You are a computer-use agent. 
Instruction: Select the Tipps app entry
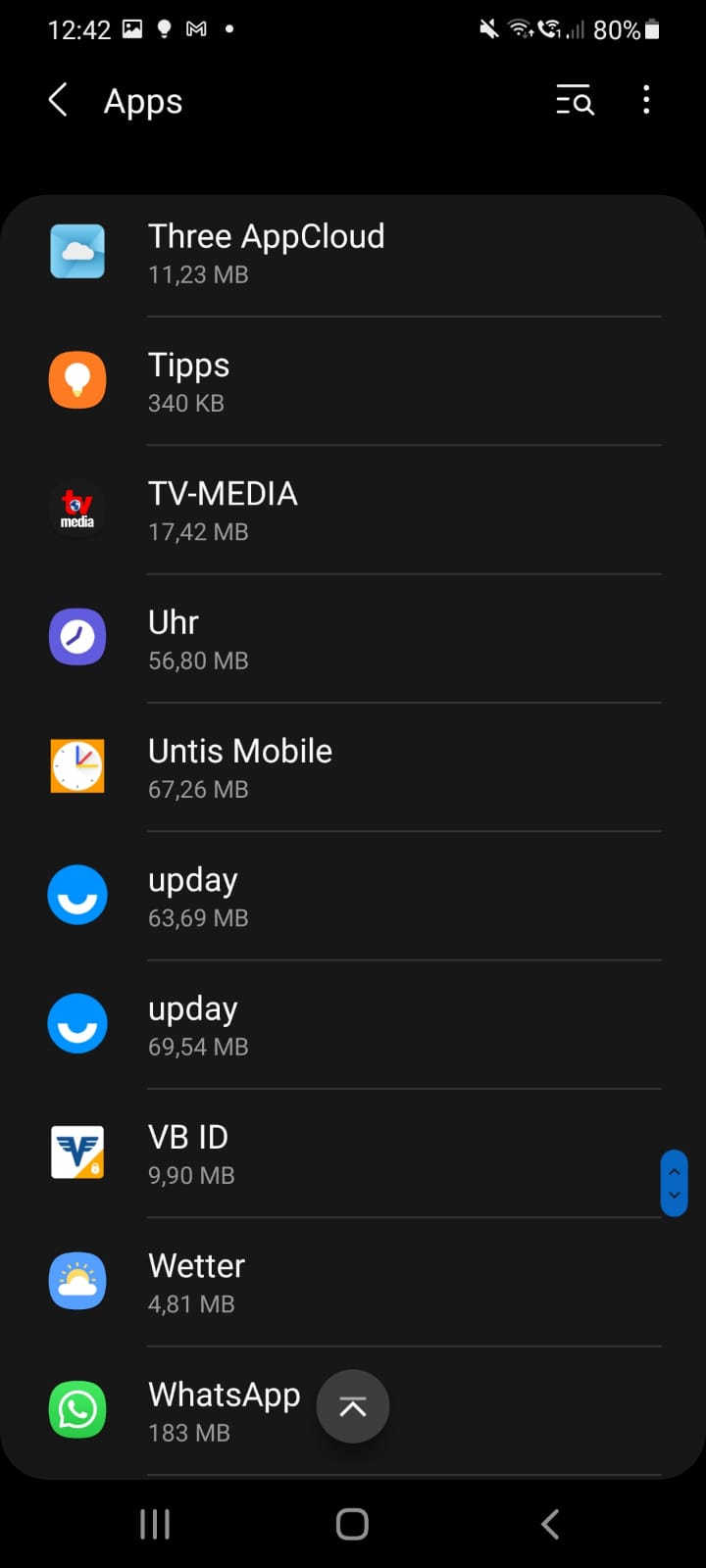click(x=353, y=381)
